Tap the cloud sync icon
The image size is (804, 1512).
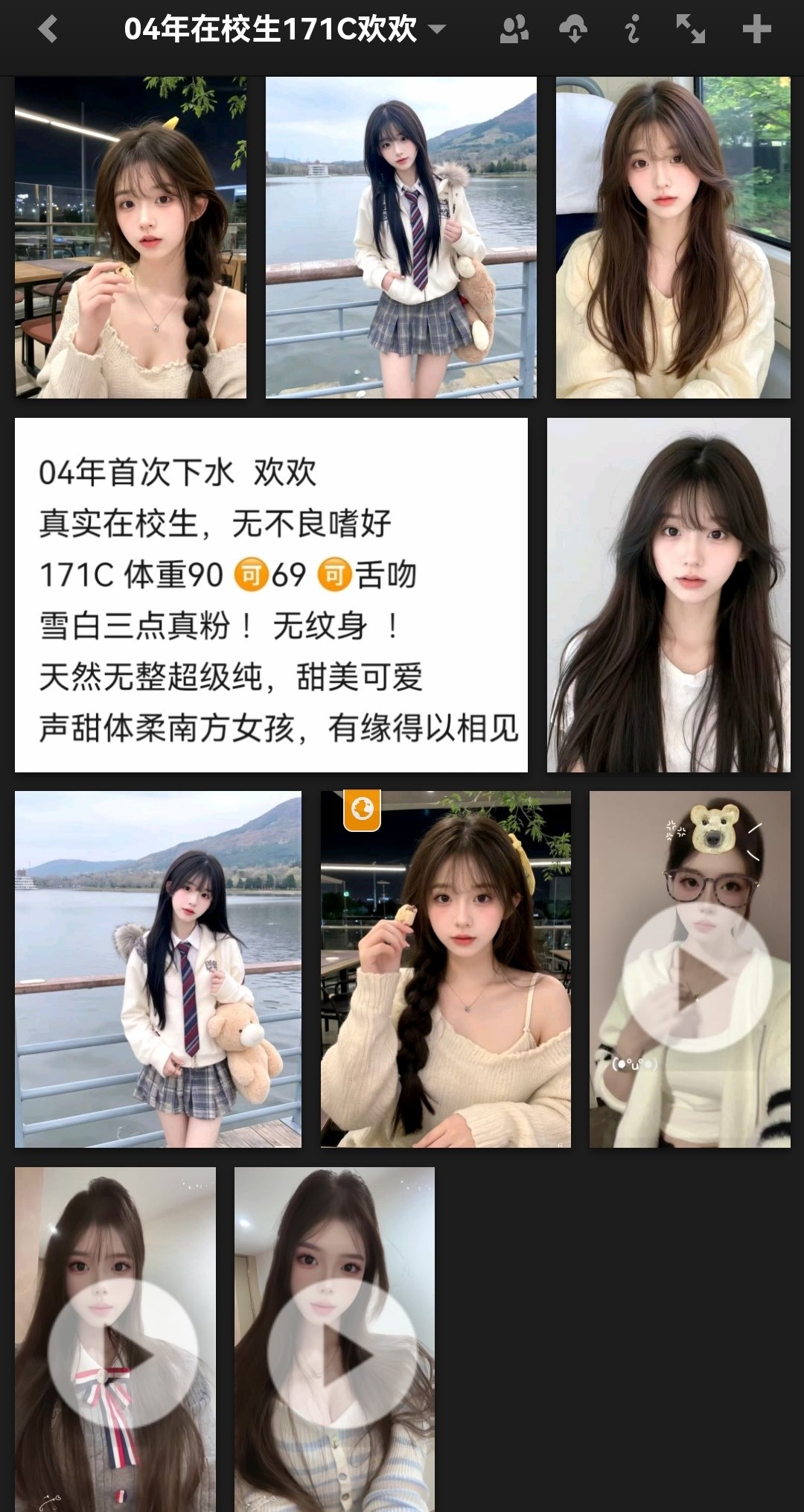572,30
